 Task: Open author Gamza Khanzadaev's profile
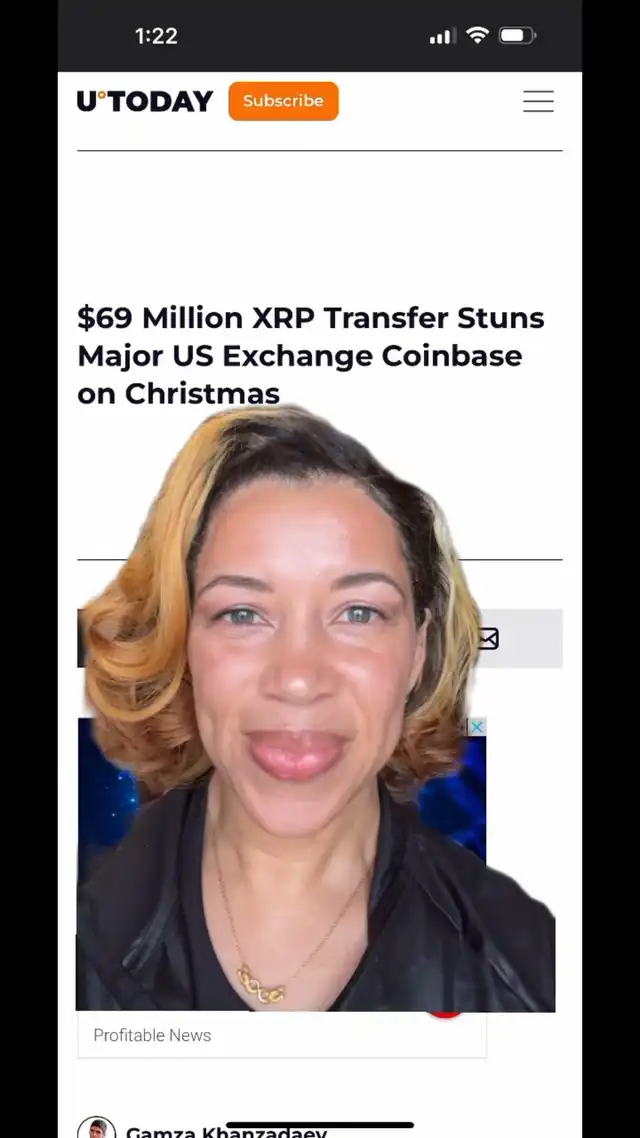tap(226, 1130)
